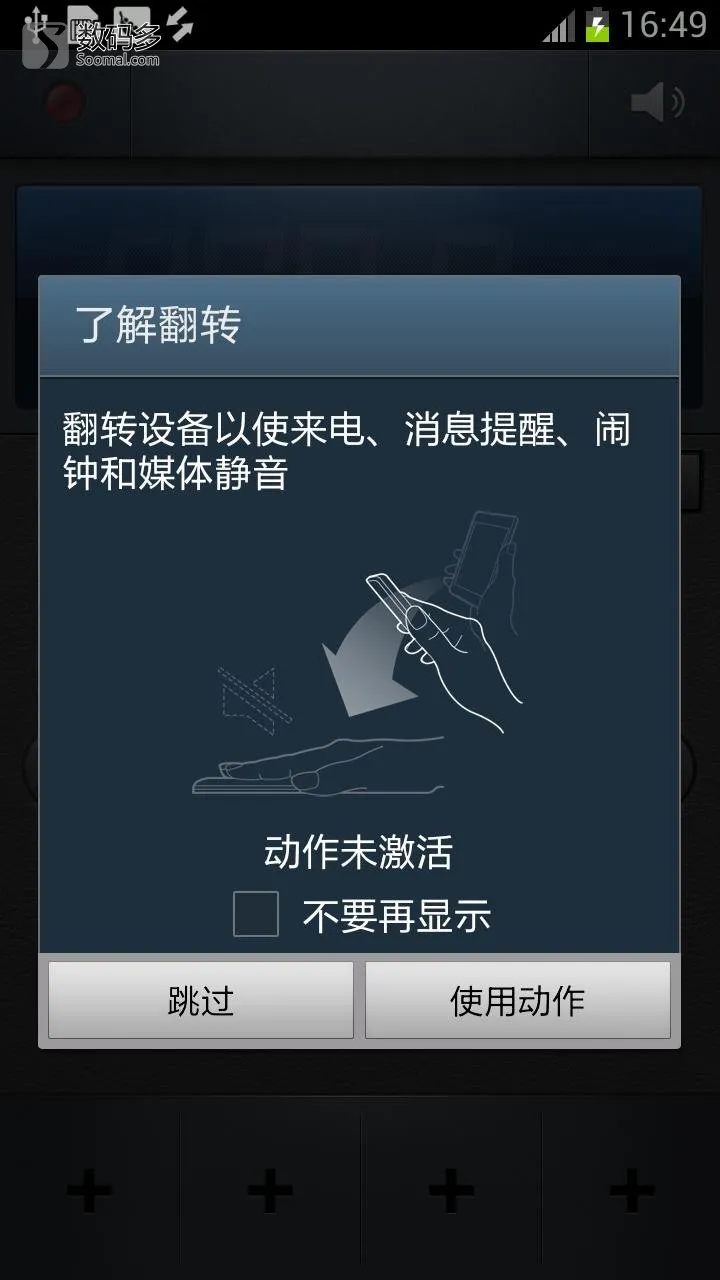Tick the 不要再显示 checkbox
Viewport: 720px width, 1280px height.
(256, 914)
